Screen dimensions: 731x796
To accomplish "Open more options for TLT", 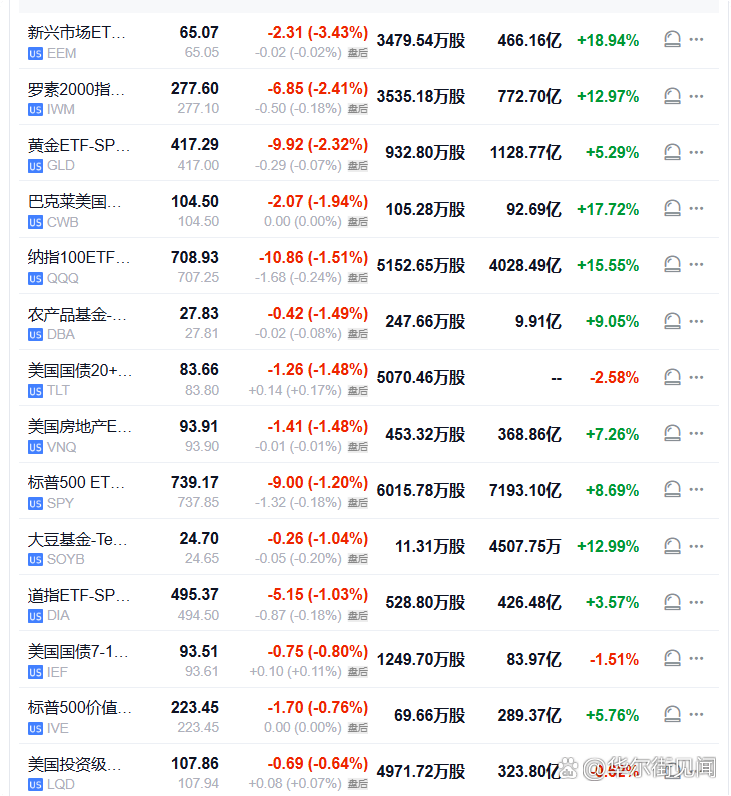I will pyautogui.click(x=696, y=377).
